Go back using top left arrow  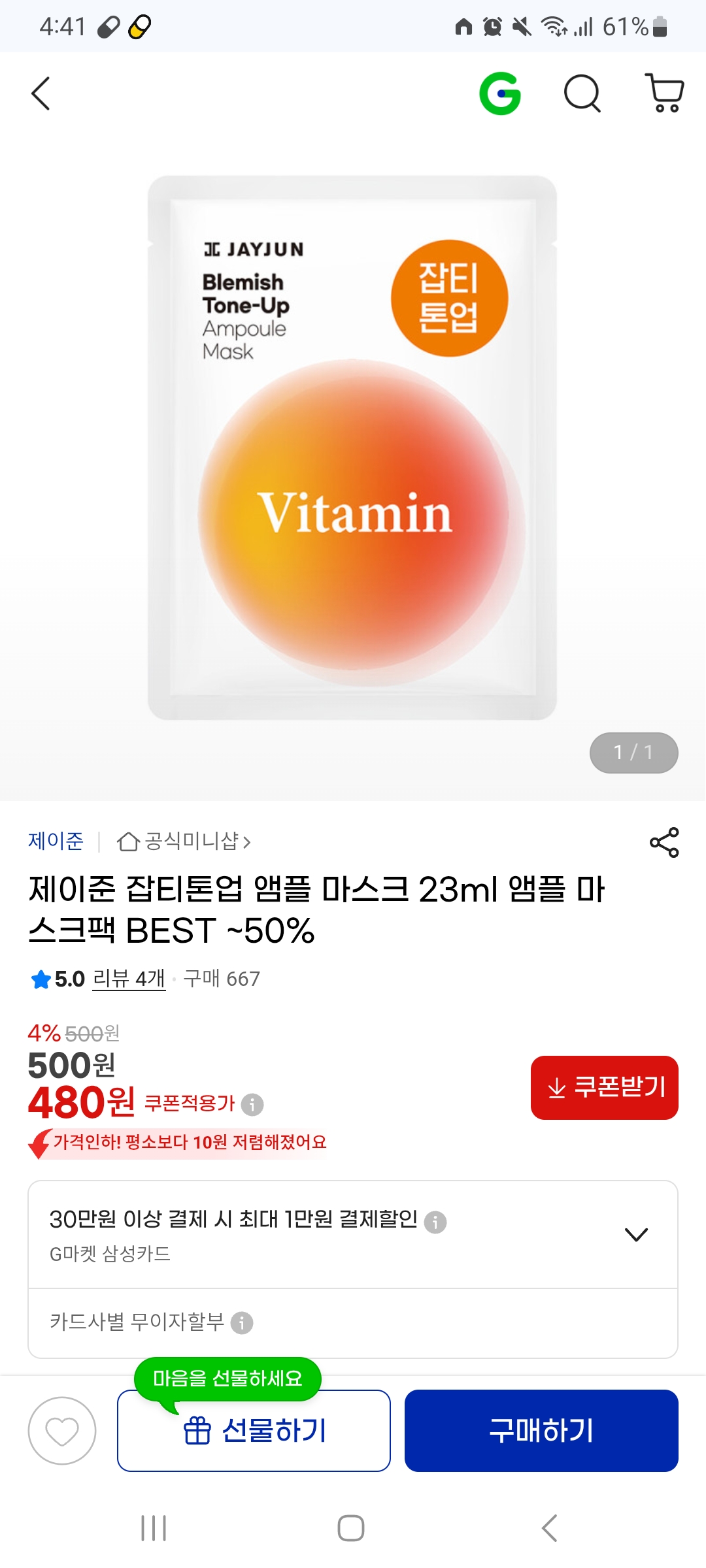[x=41, y=93]
